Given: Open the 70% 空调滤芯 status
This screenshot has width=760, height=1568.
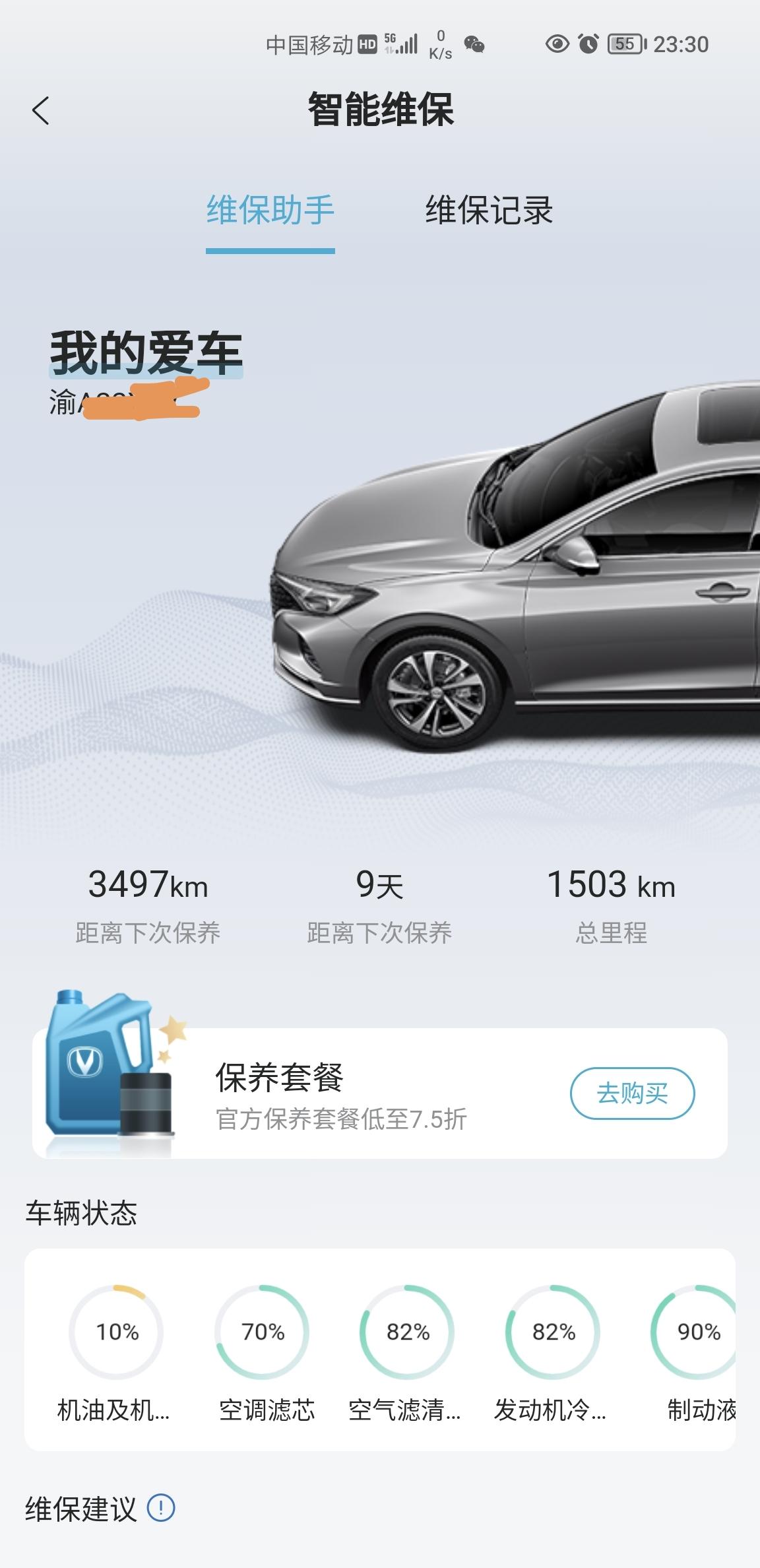Looking at the screenshot, I should tap(263, 1353).
